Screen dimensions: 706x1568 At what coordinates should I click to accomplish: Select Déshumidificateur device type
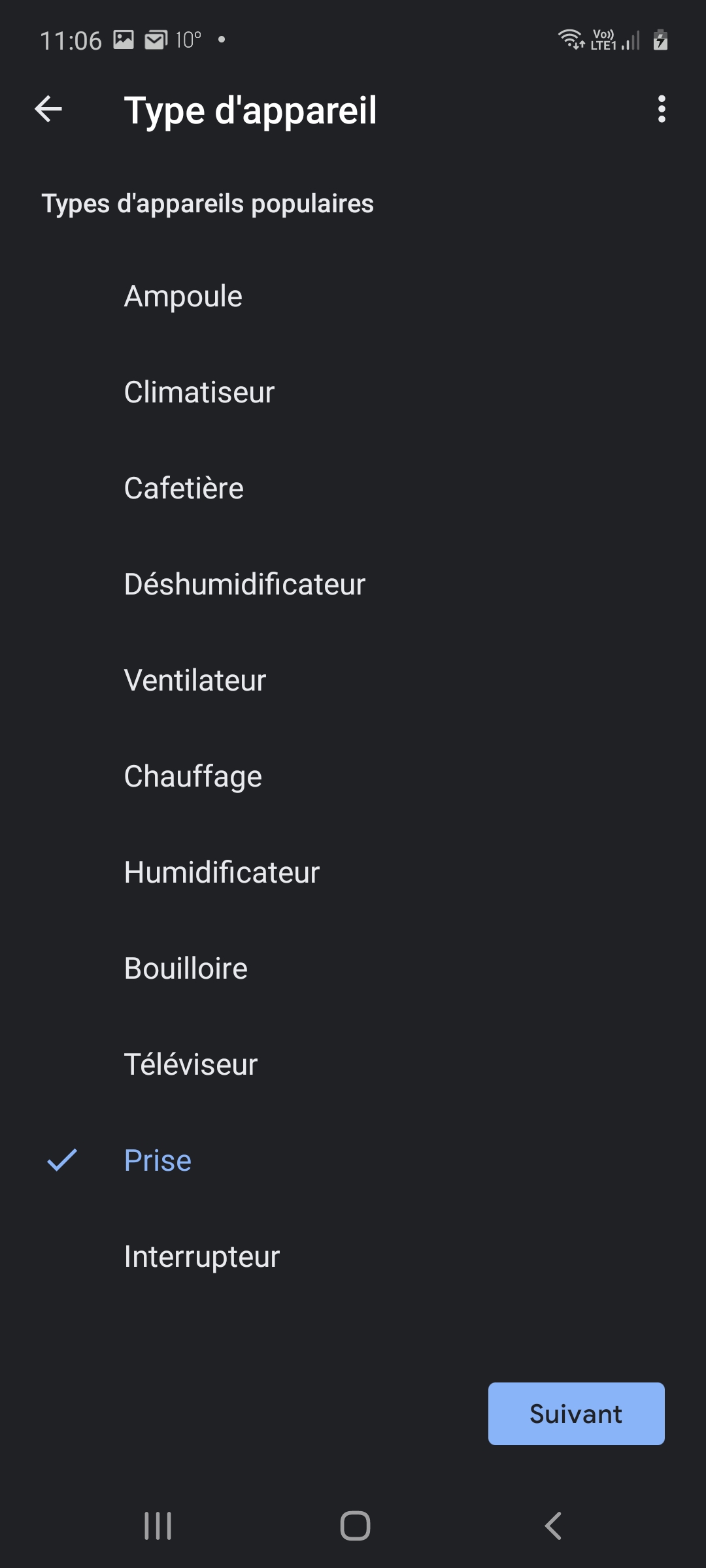click(x=353, y=585)
